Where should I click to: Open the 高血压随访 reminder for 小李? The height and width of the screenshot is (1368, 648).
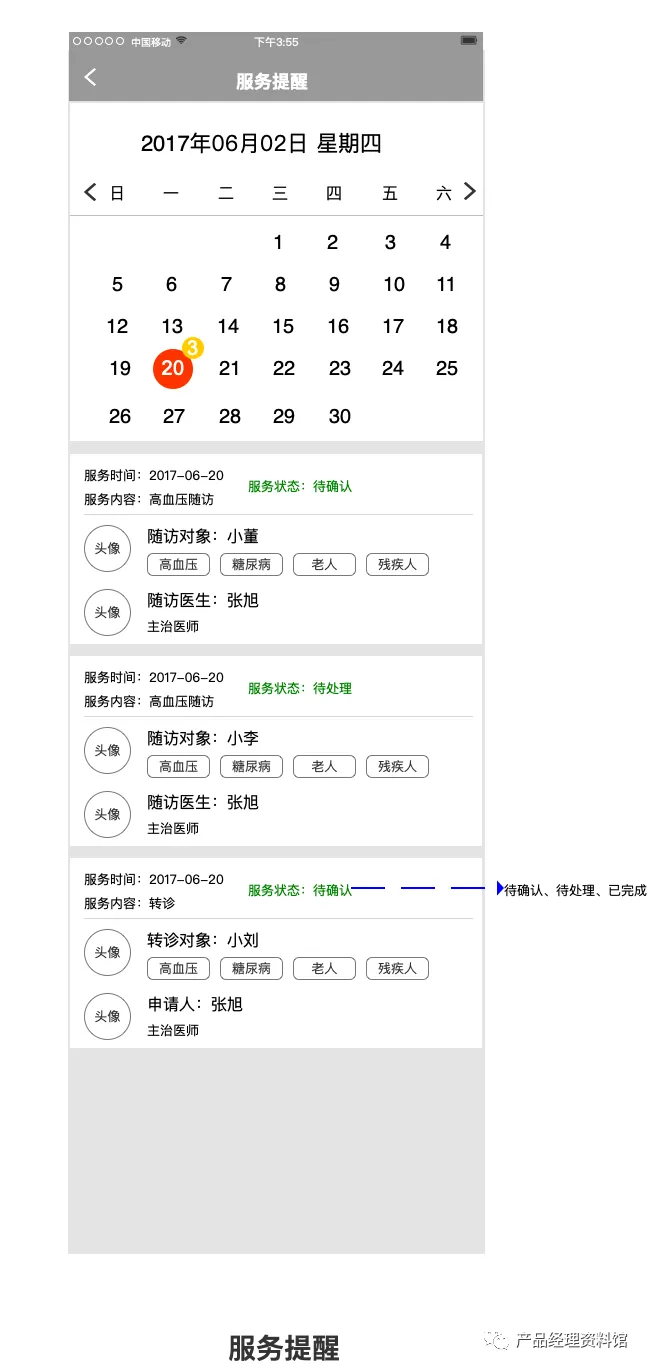pyautogui.click(x=276, y=751)
